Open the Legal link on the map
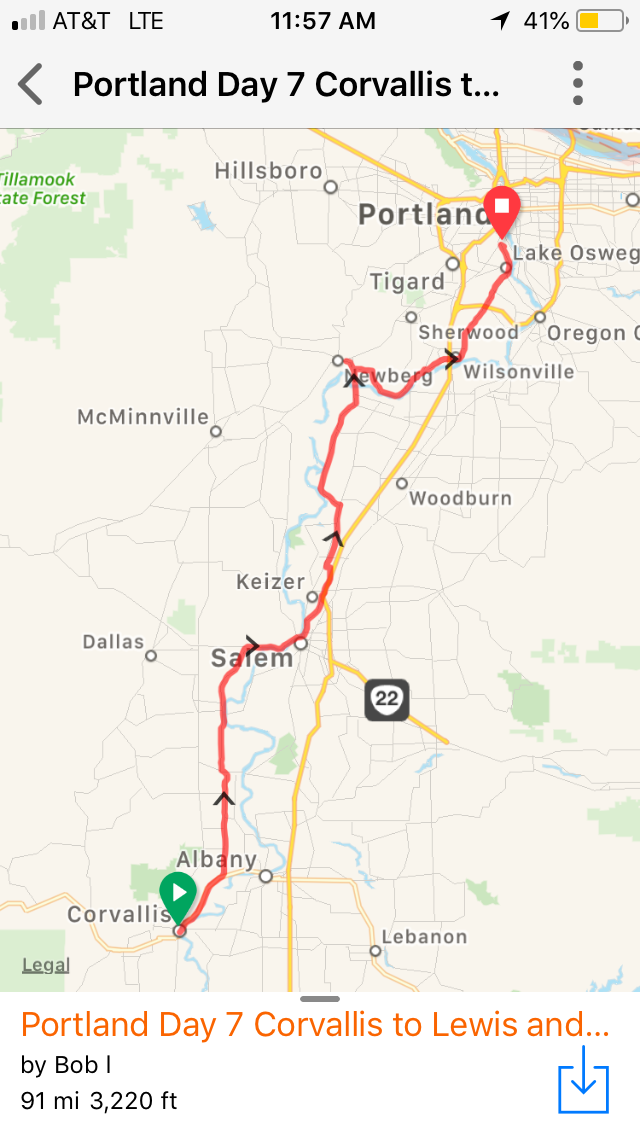This screenshot has height=1136, width=640. pos(46,965)
